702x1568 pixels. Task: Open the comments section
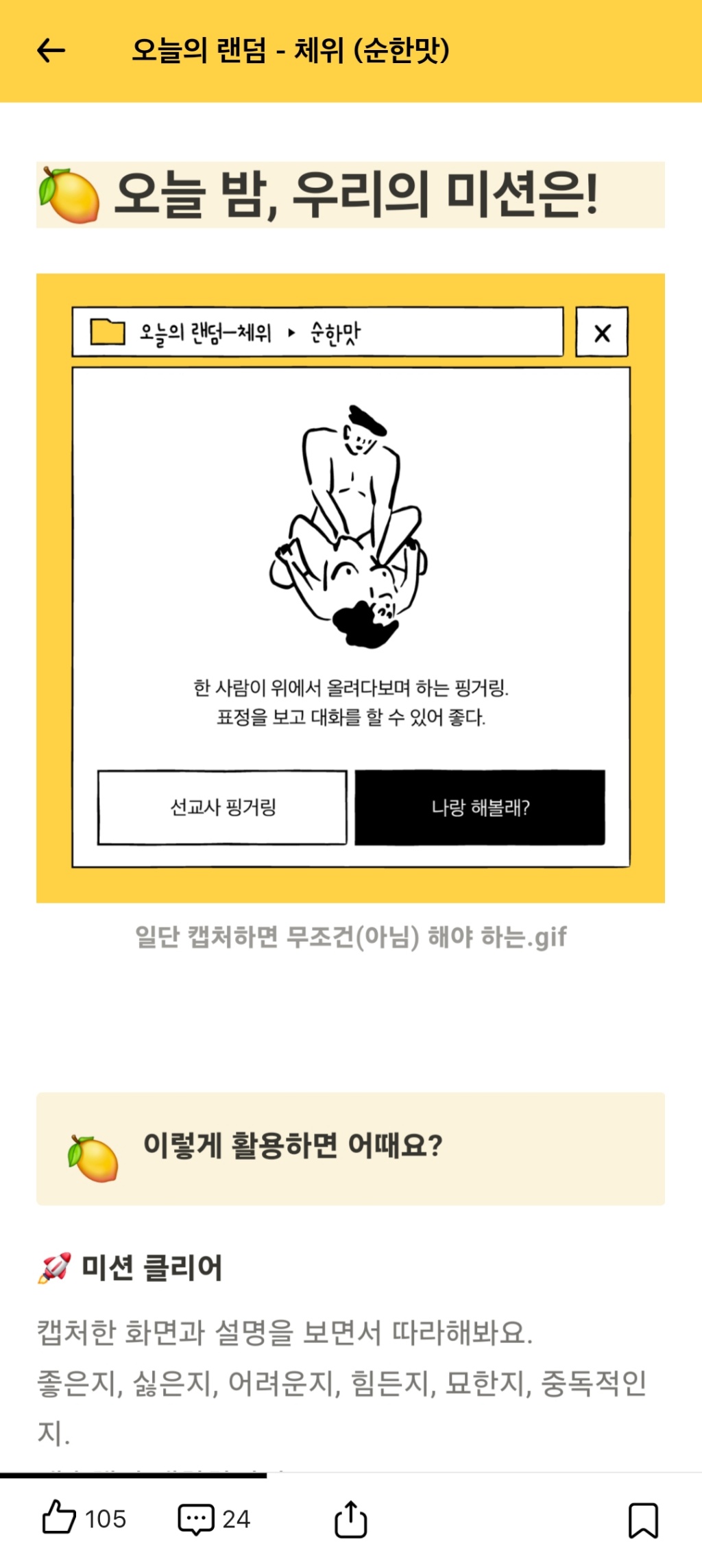(x=197, y=1519)
